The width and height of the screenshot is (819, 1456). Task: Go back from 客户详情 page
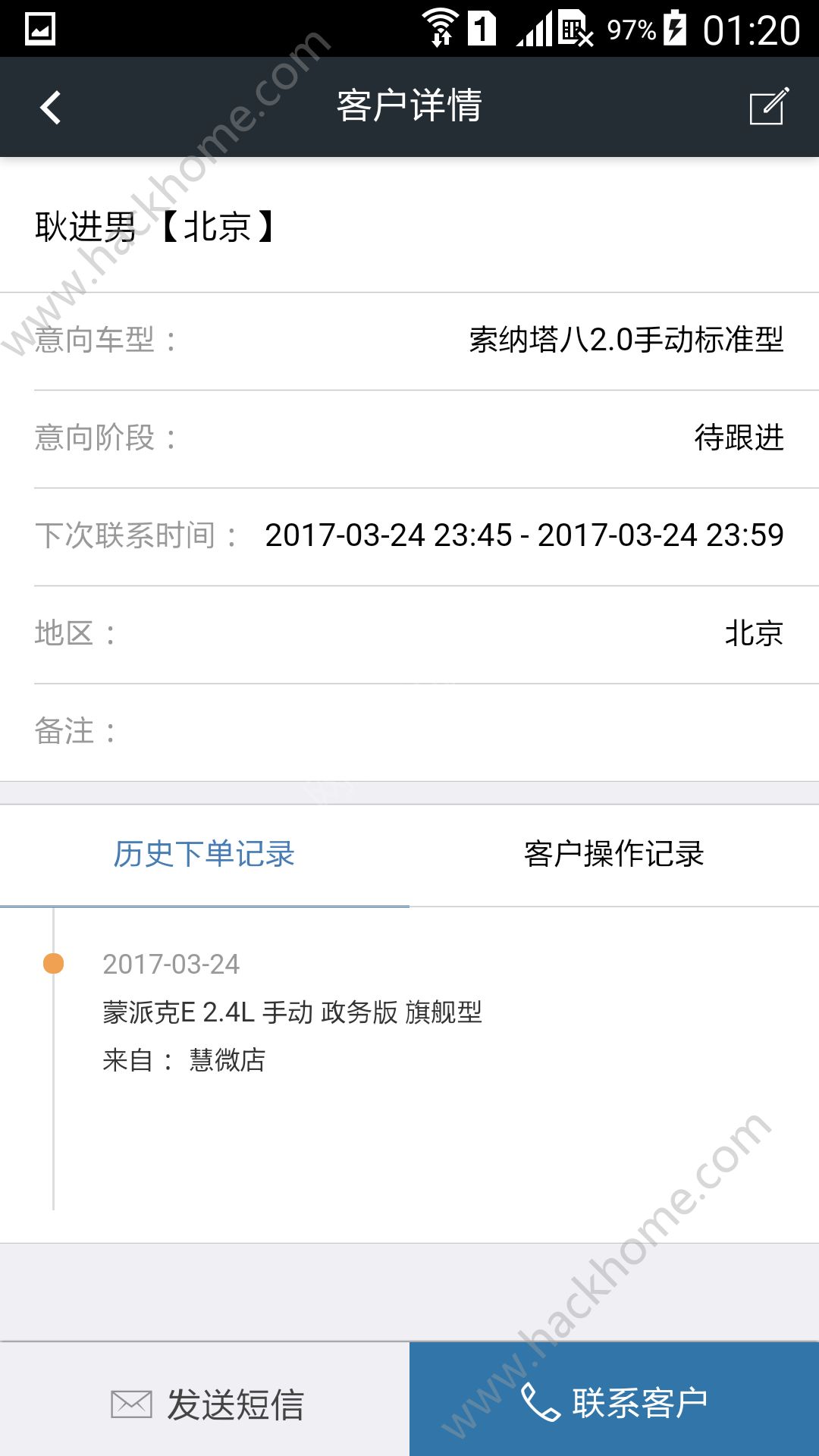point(51,107)
